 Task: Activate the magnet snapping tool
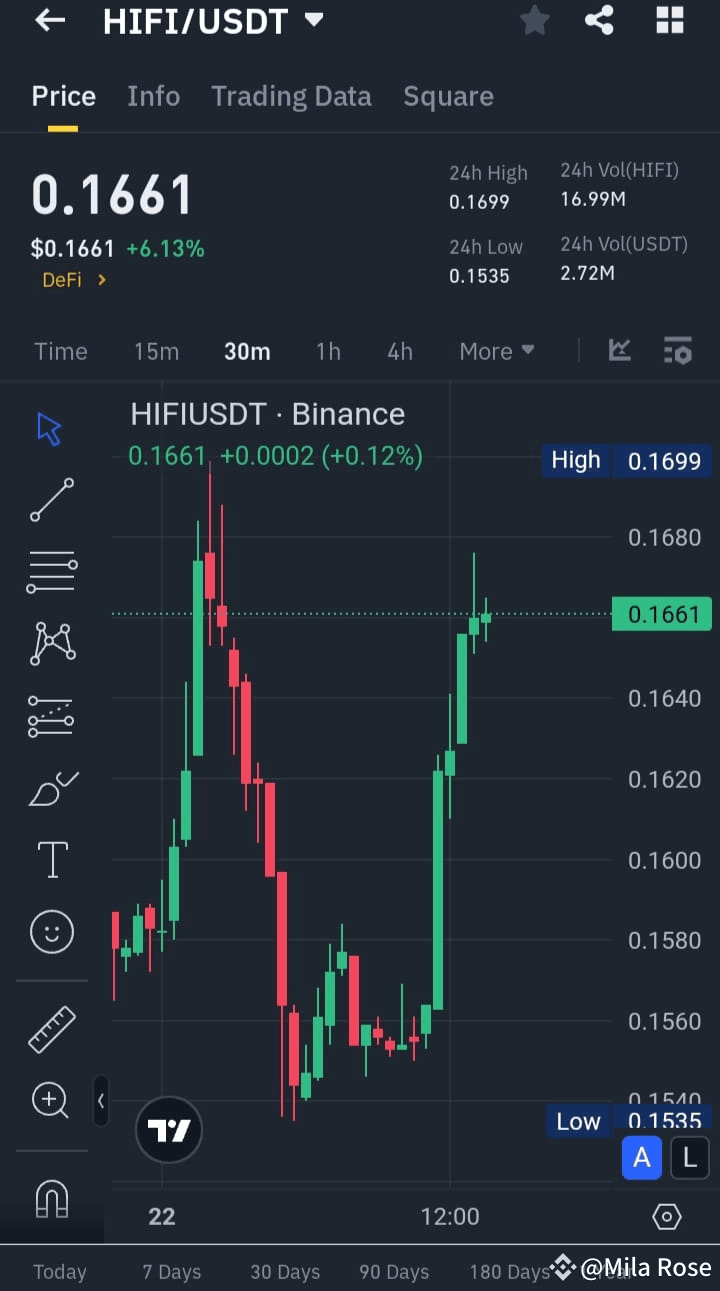[50, 1195]
